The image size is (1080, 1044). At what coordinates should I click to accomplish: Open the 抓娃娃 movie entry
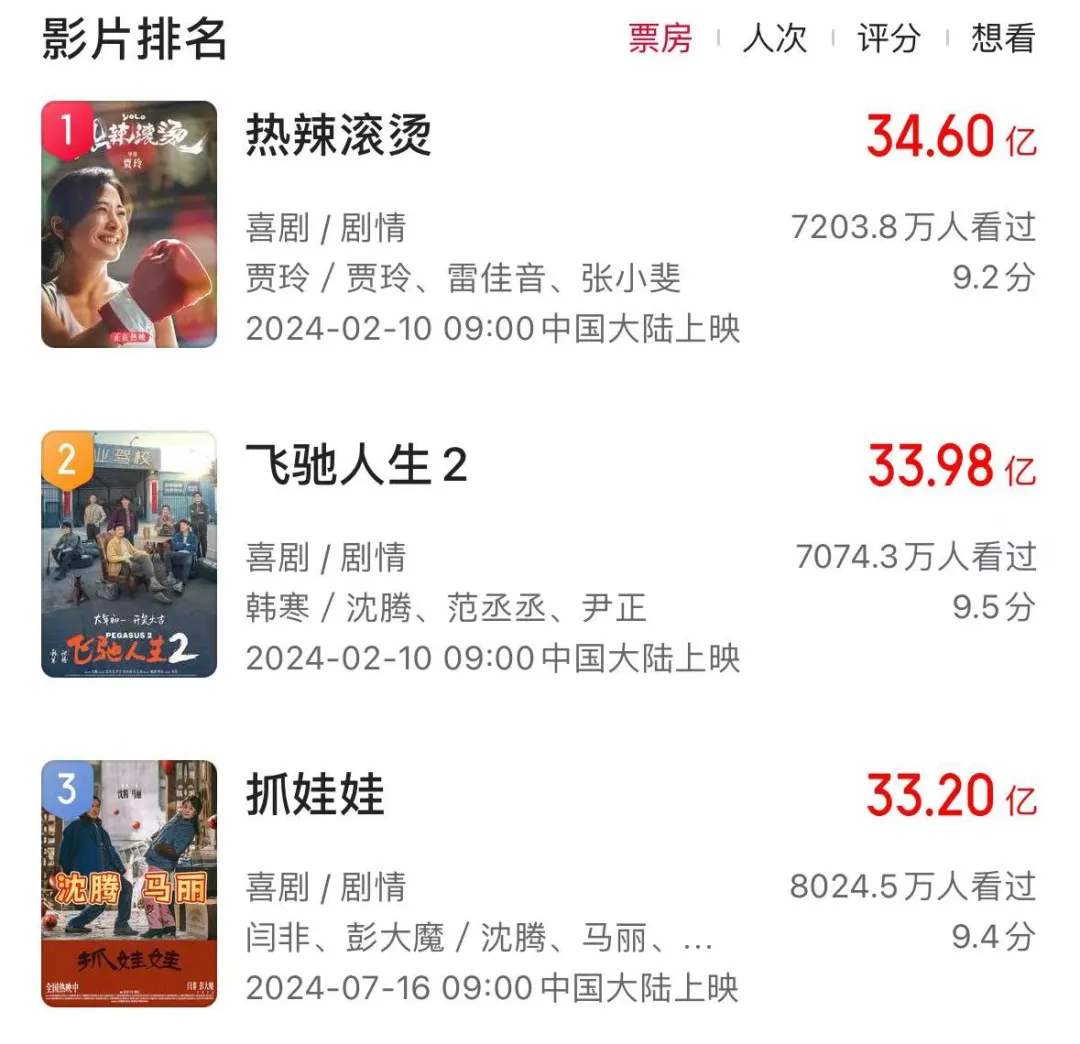pyautogui.click(x=315, y=796)
